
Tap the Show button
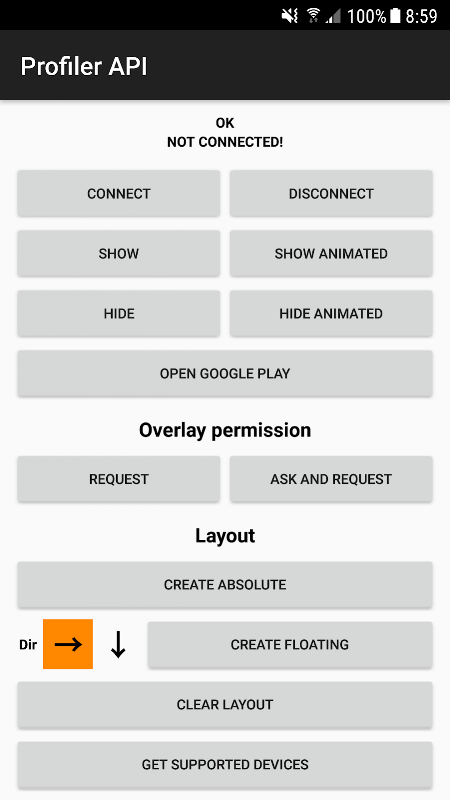tap(119, 254)
